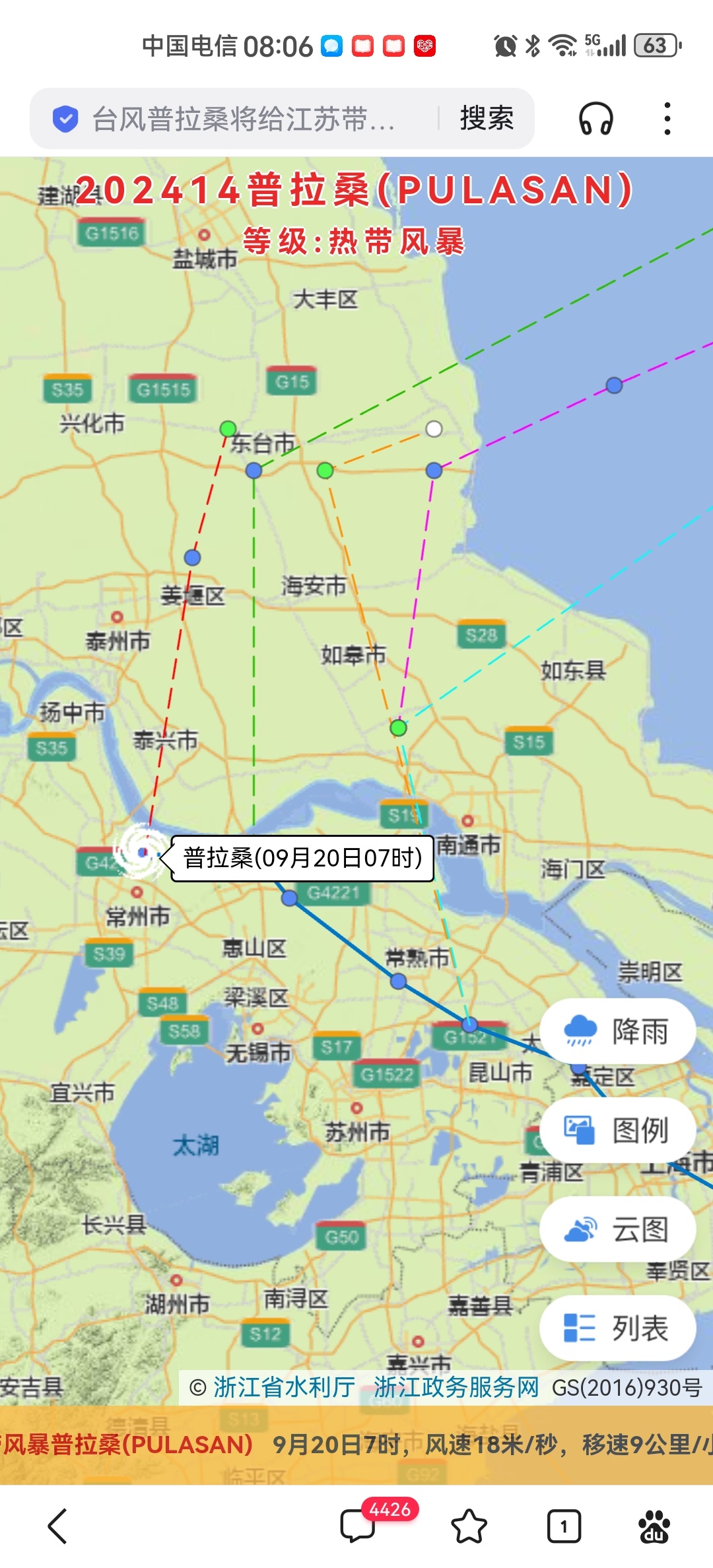Open the 图例 legend
Image resolution: width=713 pixels, height=1568 pixels.
(x=617, y=1130)
